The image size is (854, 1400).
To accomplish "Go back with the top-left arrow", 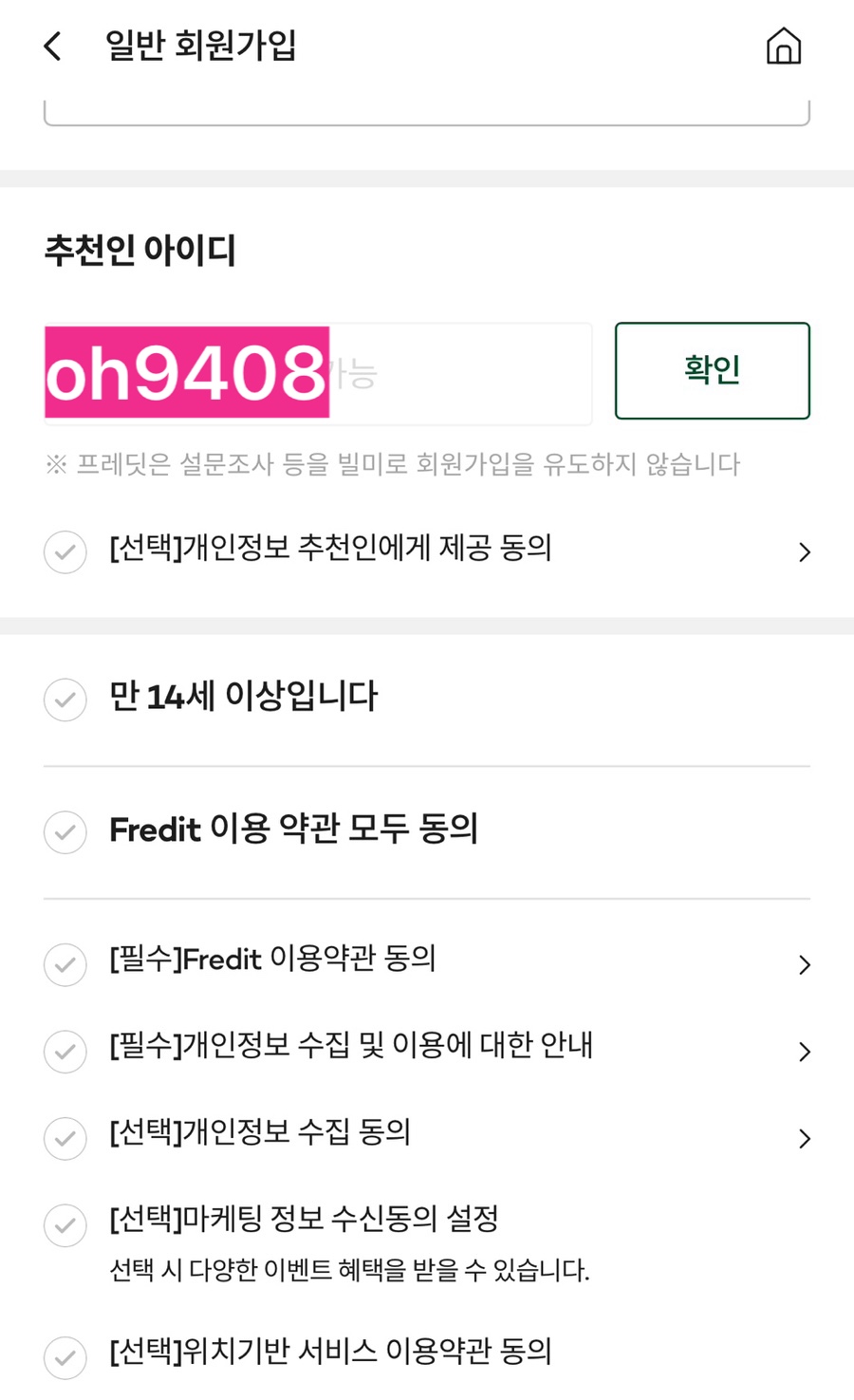I will pos(53,46).
